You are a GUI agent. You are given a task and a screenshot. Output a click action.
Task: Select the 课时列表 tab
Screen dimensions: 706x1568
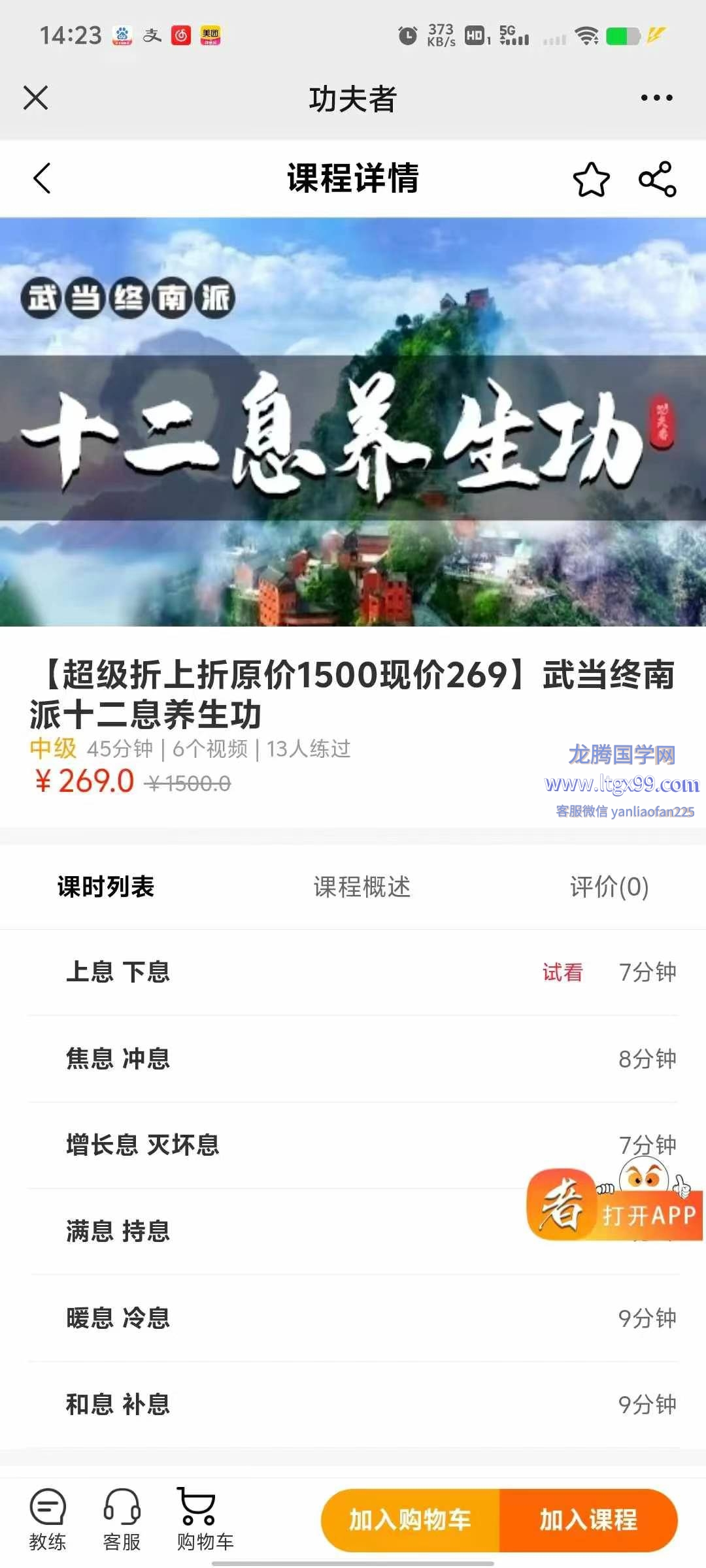click(x=106, y=887)
